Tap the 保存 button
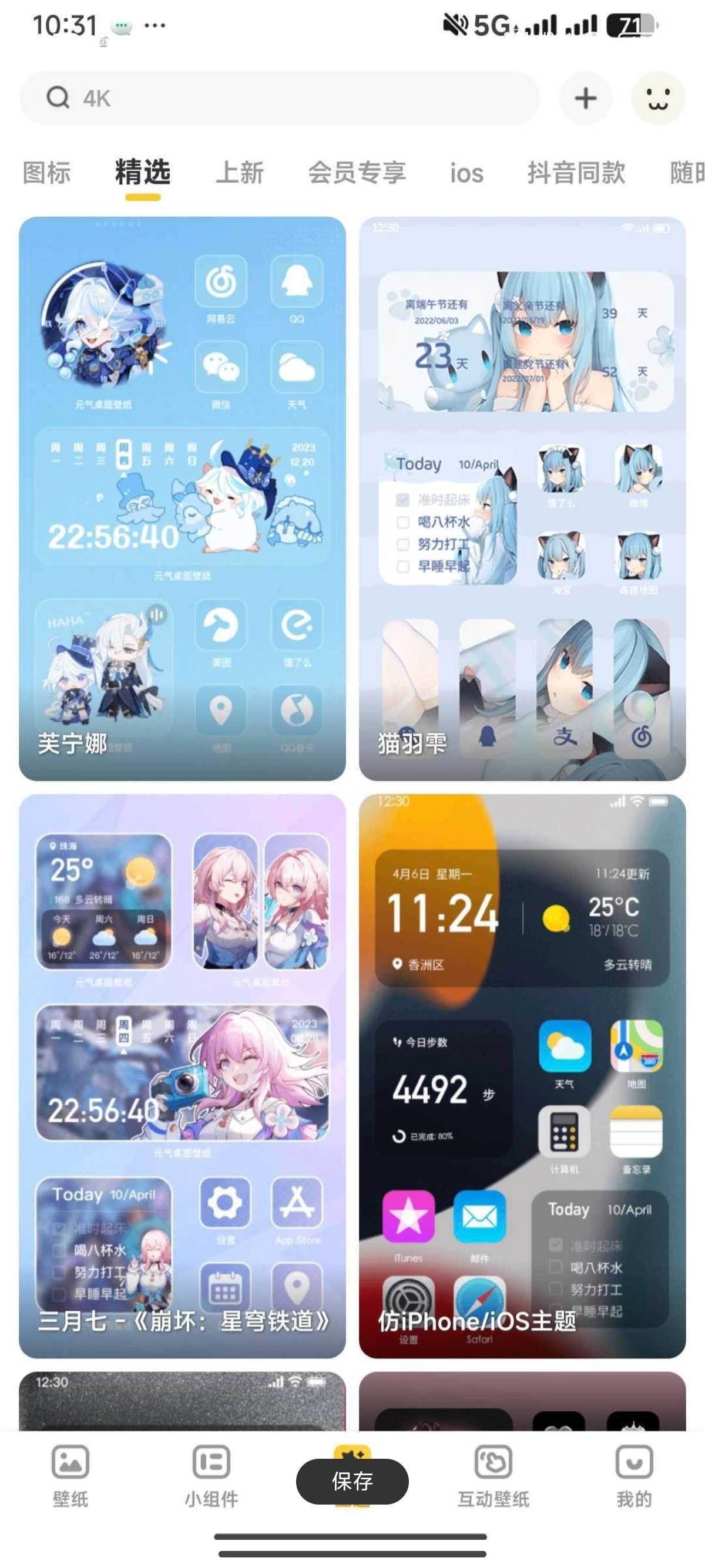705x1568 pixels. (x=352, y=1482)
